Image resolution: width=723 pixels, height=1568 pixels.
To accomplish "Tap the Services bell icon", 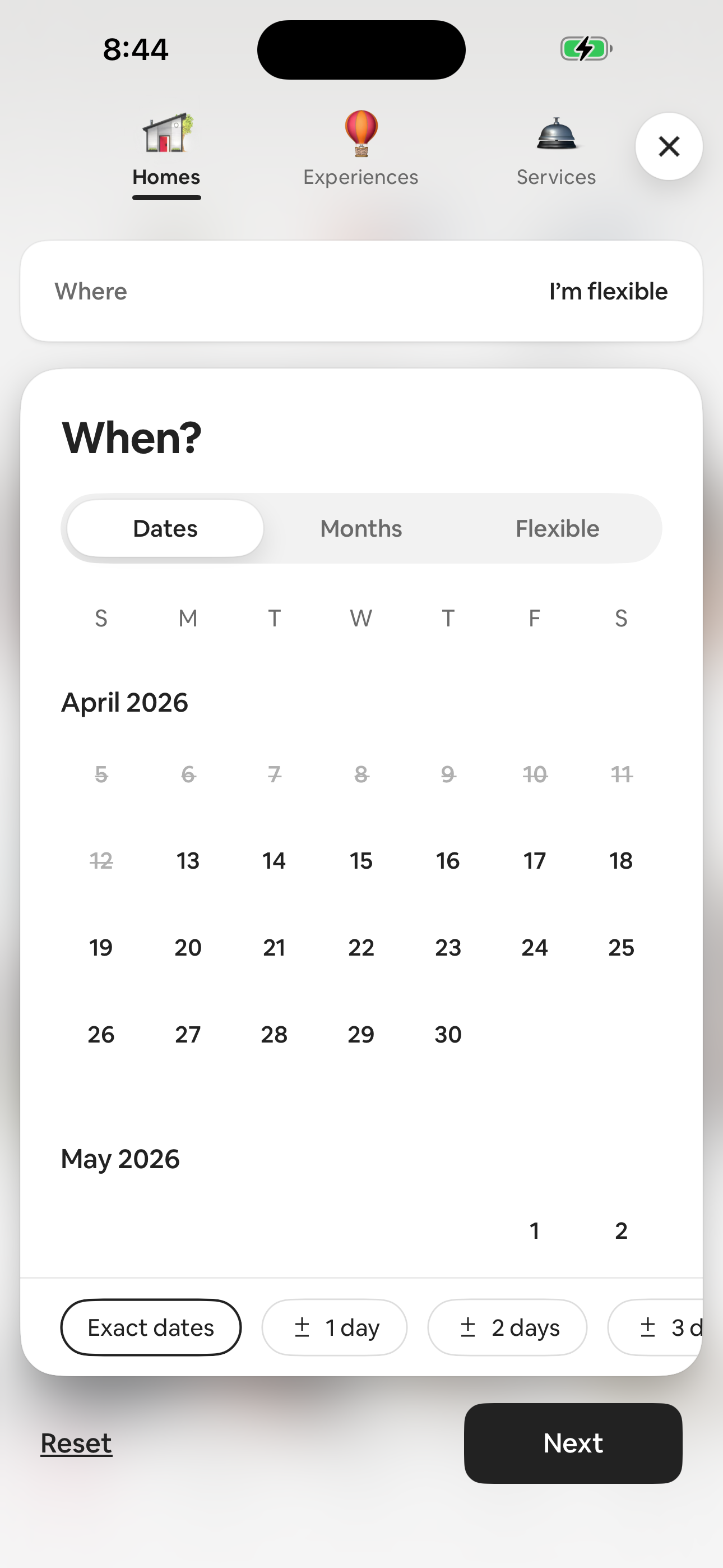I will [x=555, y=133].
